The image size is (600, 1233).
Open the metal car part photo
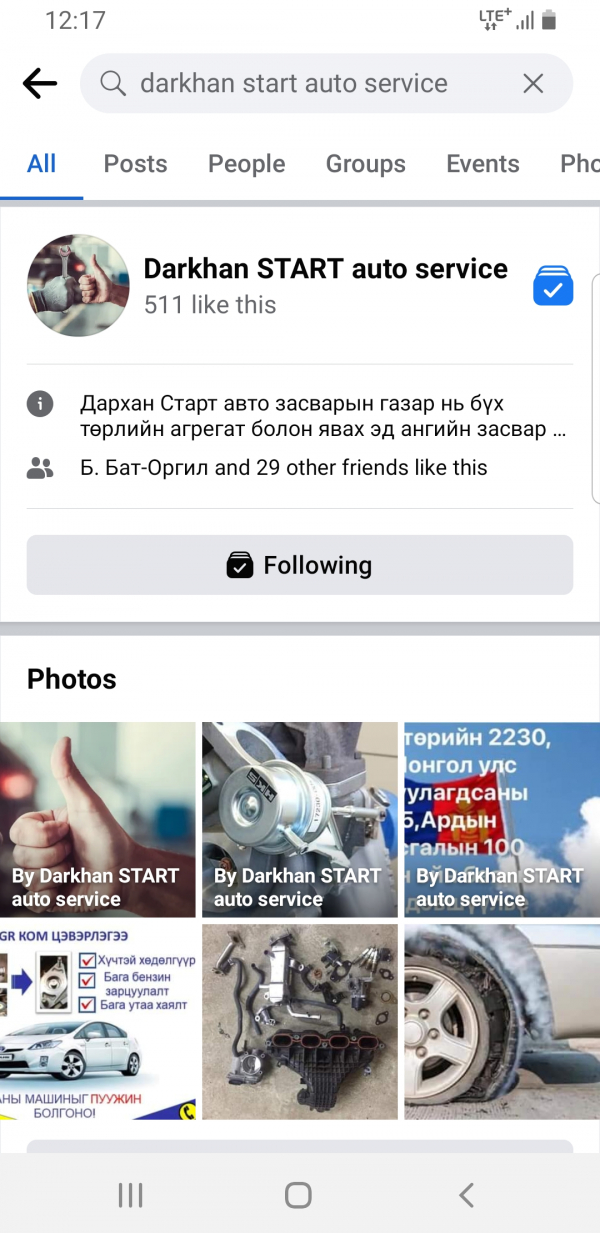[x=298, y=819]
